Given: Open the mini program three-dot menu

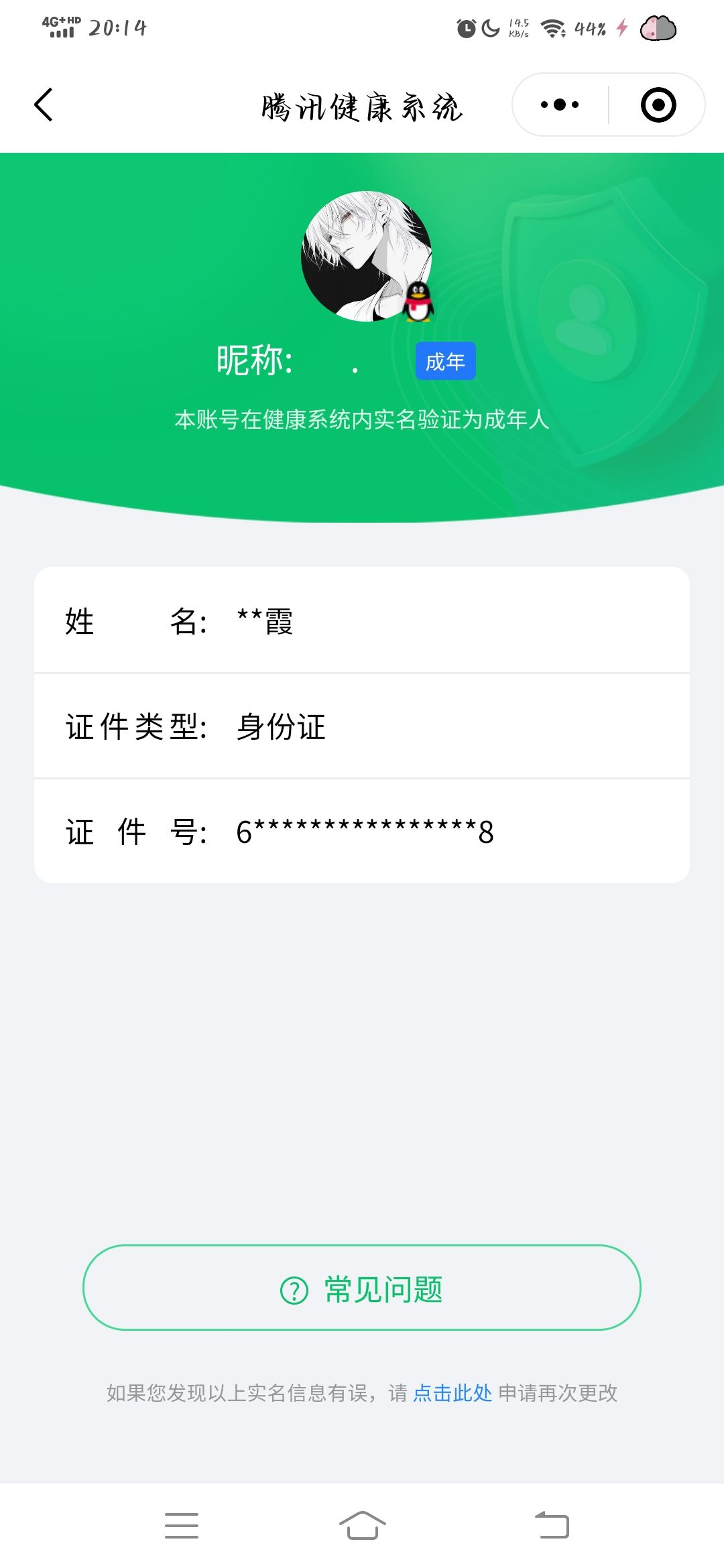Looking at the screenshot, I should 560,105.
